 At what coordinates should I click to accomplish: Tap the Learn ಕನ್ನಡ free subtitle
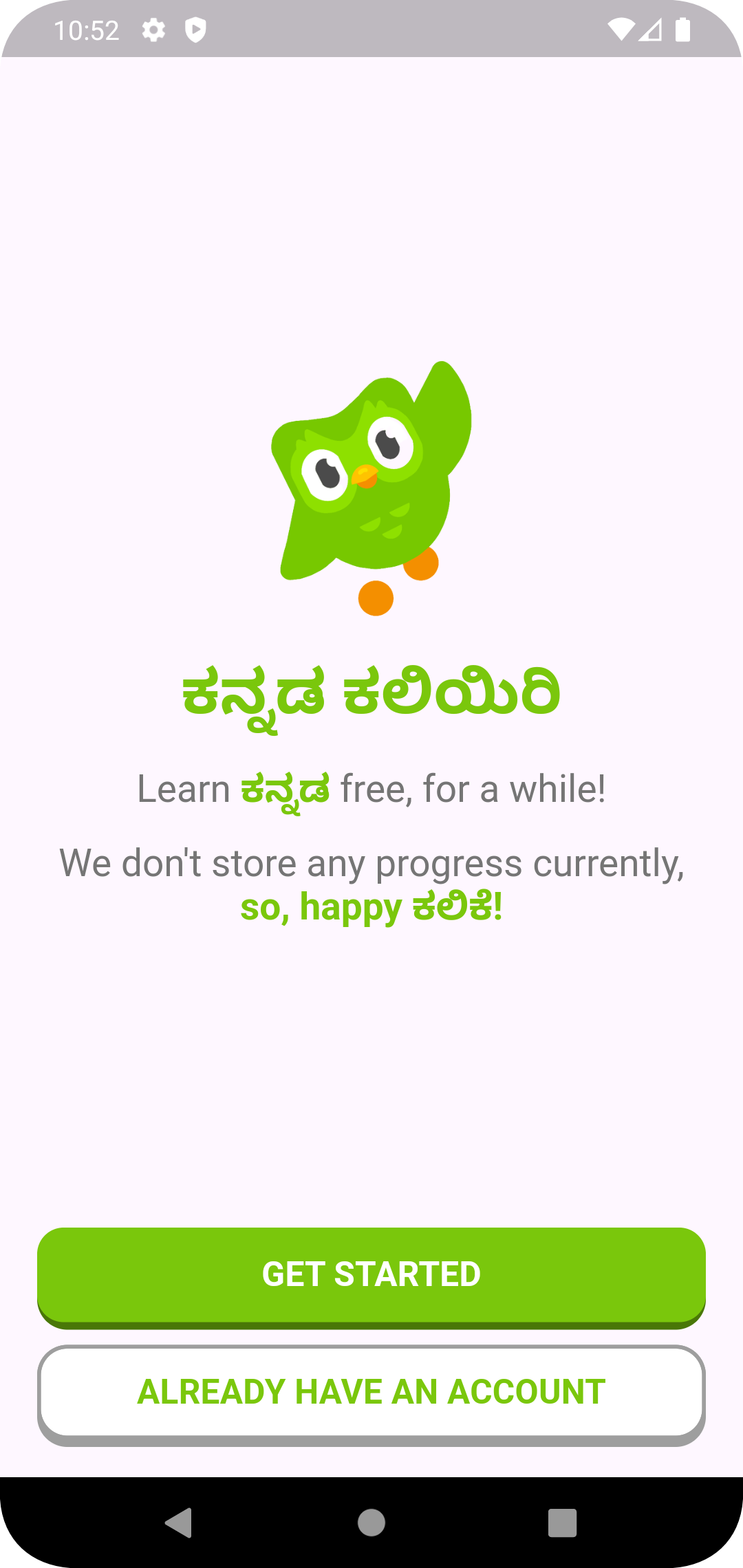click(371, 790)
